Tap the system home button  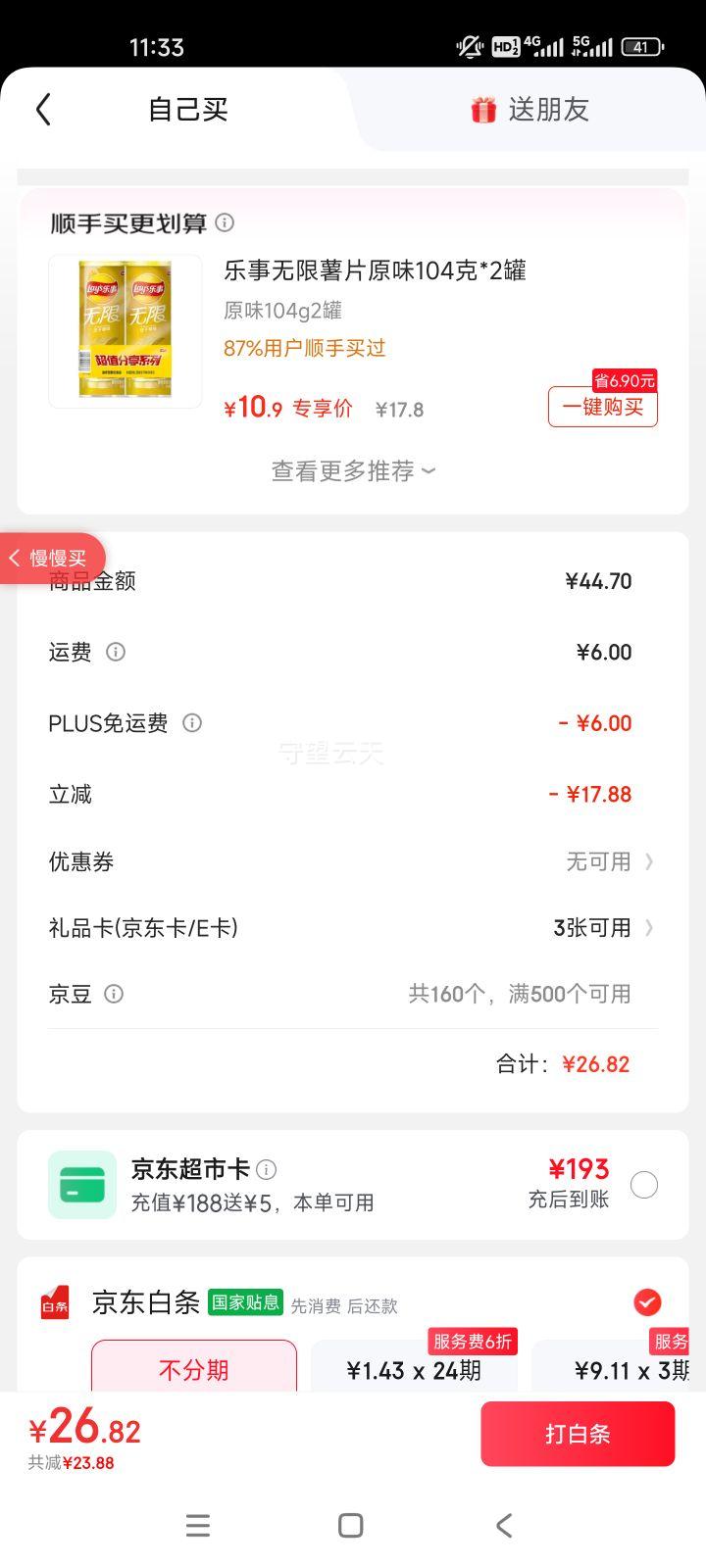tap(350, 1525)
